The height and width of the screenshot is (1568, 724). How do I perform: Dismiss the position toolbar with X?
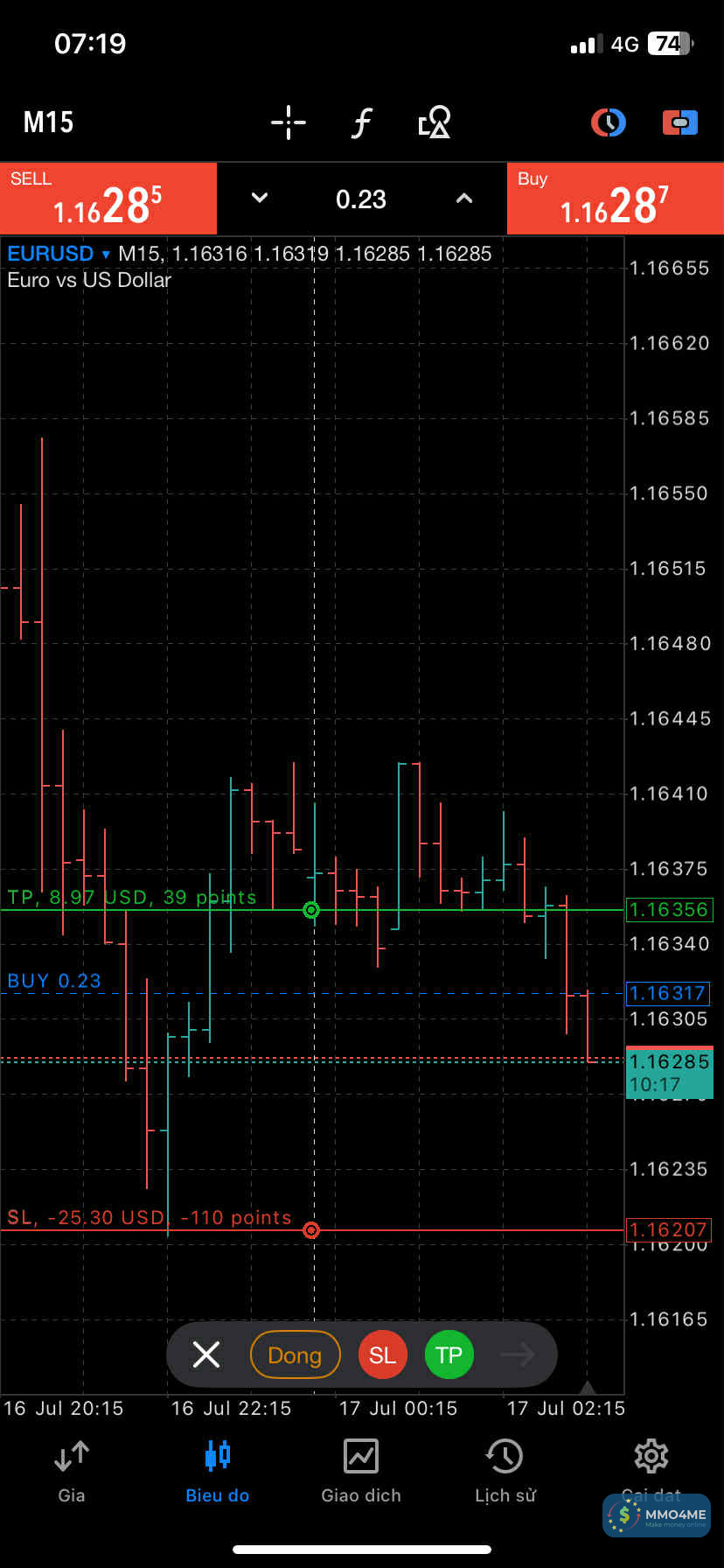[206, 1354]
